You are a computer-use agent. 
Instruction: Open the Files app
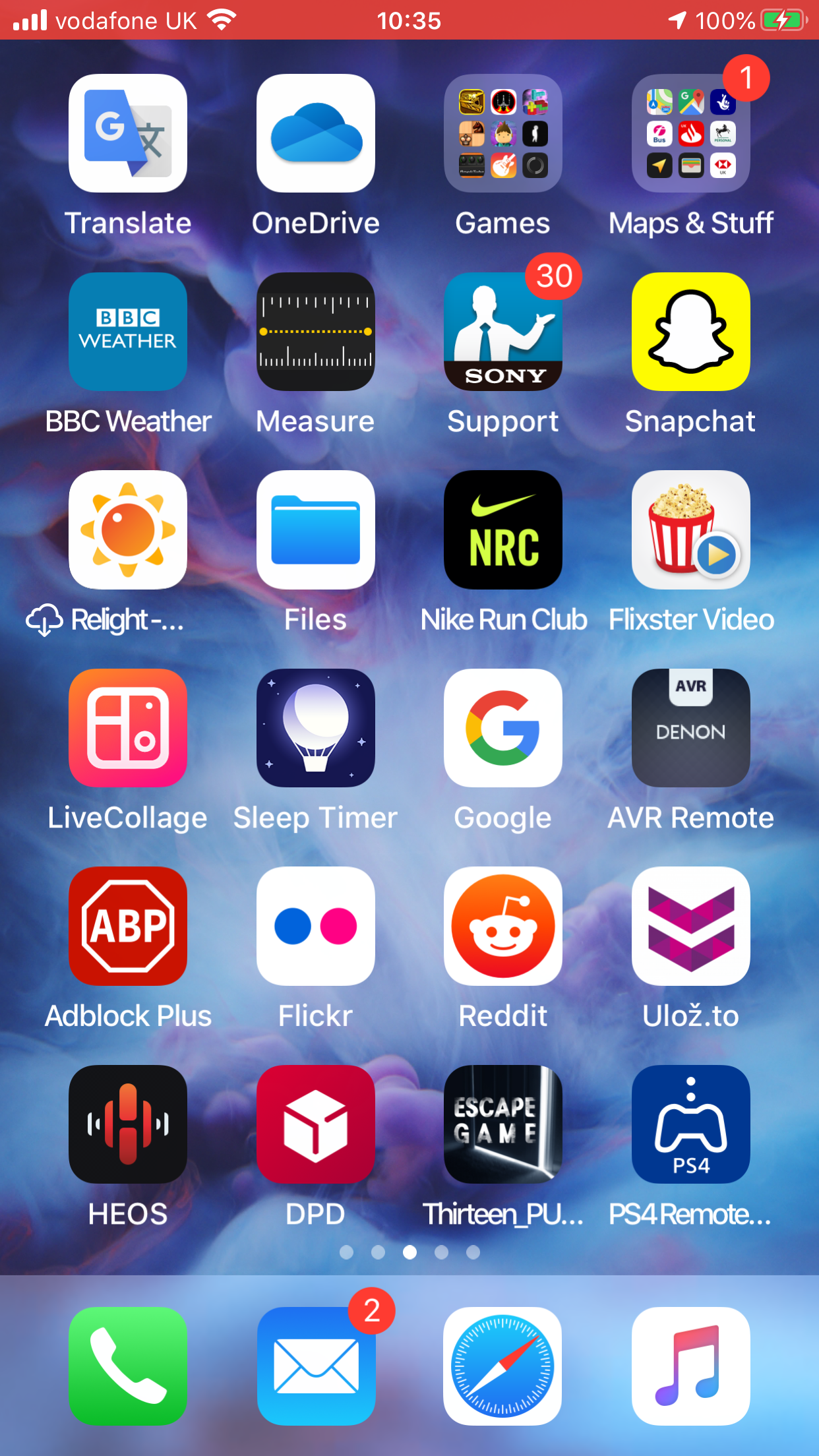(315, 530)
